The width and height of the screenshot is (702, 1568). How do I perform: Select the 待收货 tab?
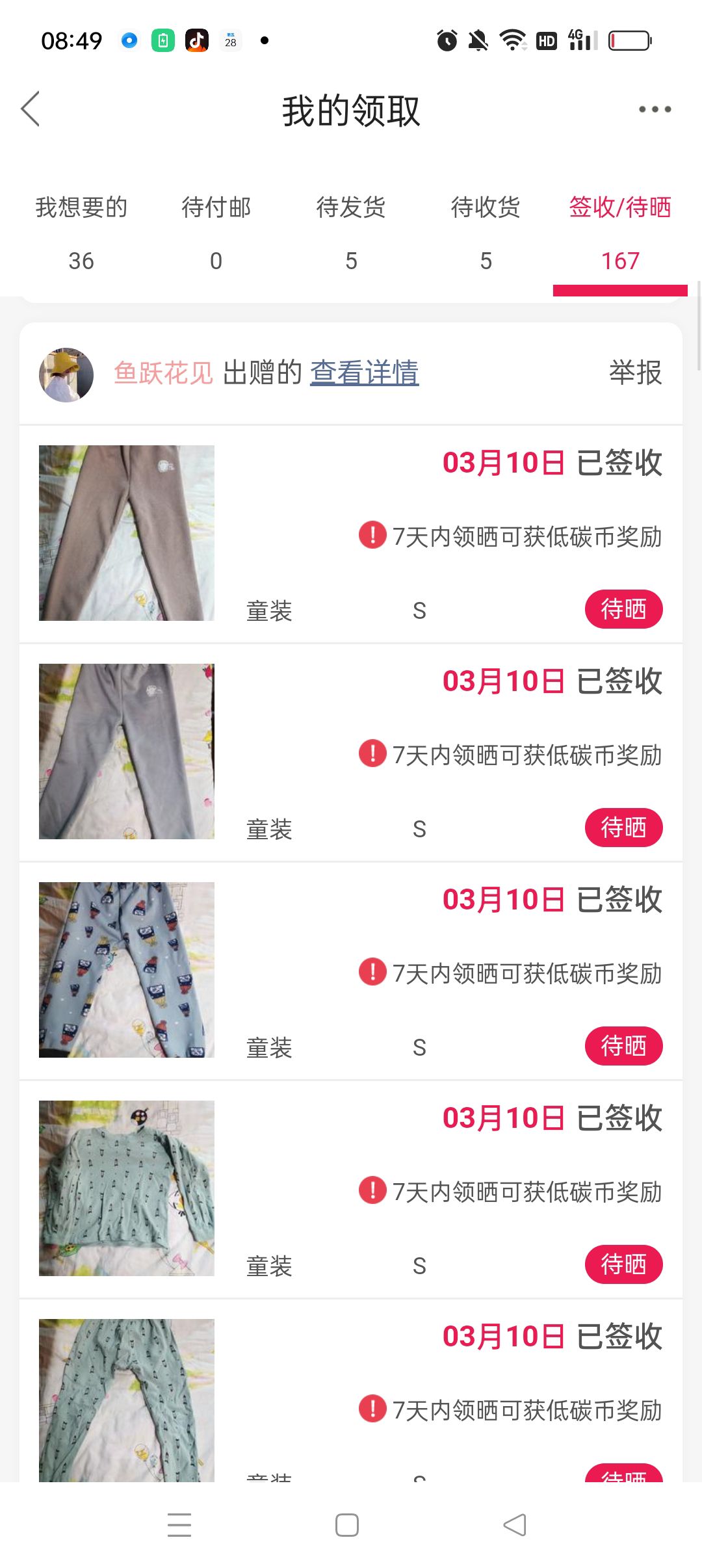point(486,234)
